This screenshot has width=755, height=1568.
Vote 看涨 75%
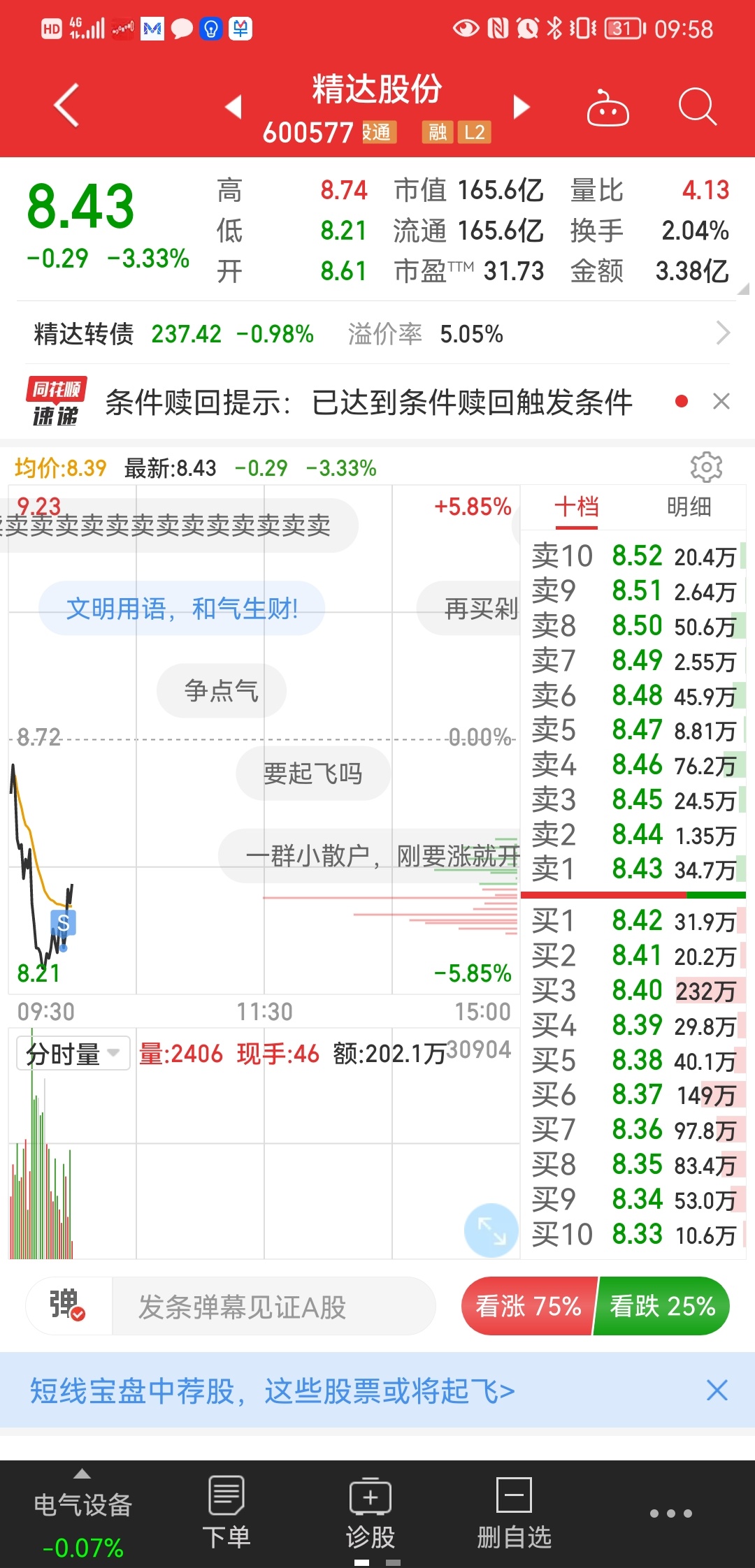click(528, 1305)
